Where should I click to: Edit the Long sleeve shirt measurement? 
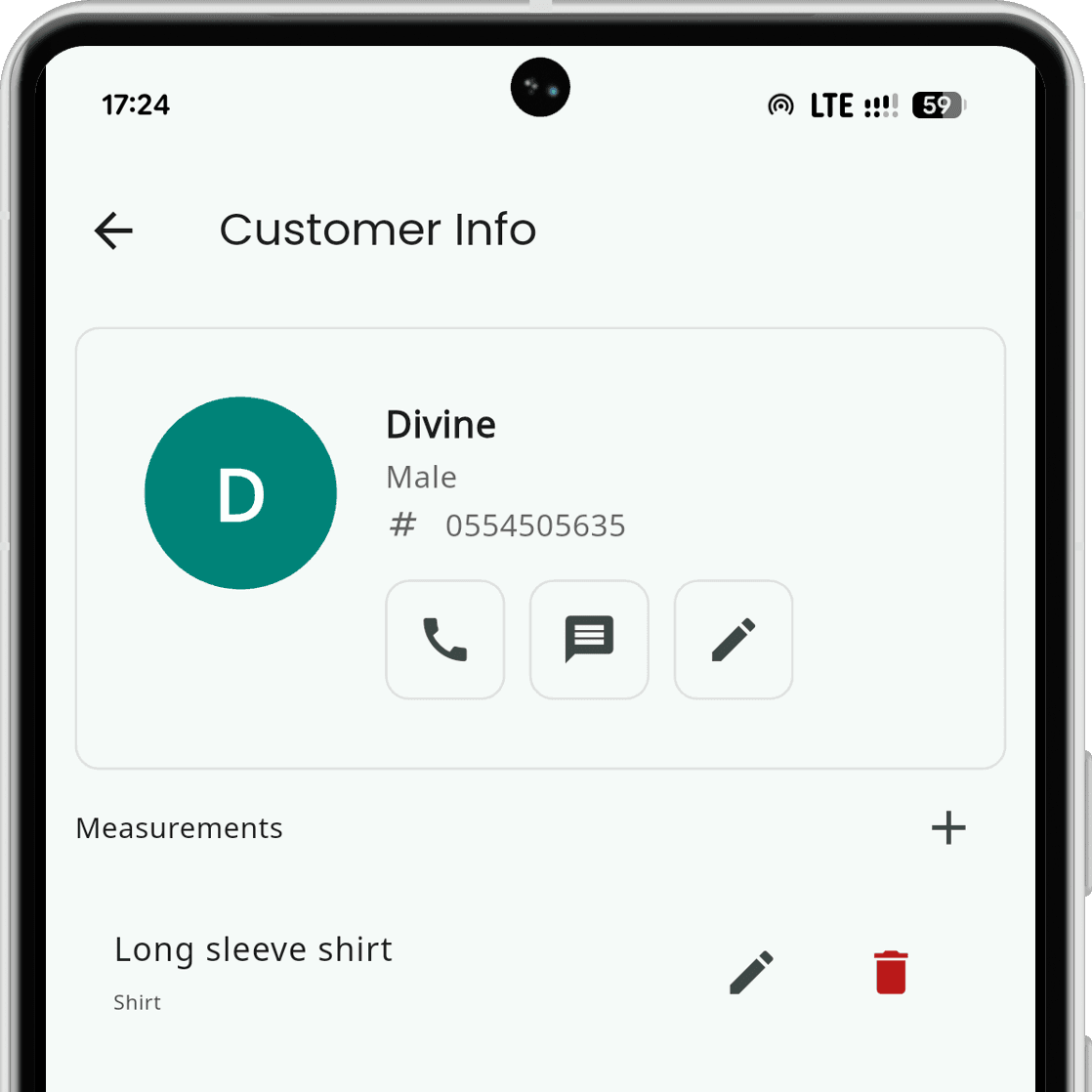coord(751,973)
